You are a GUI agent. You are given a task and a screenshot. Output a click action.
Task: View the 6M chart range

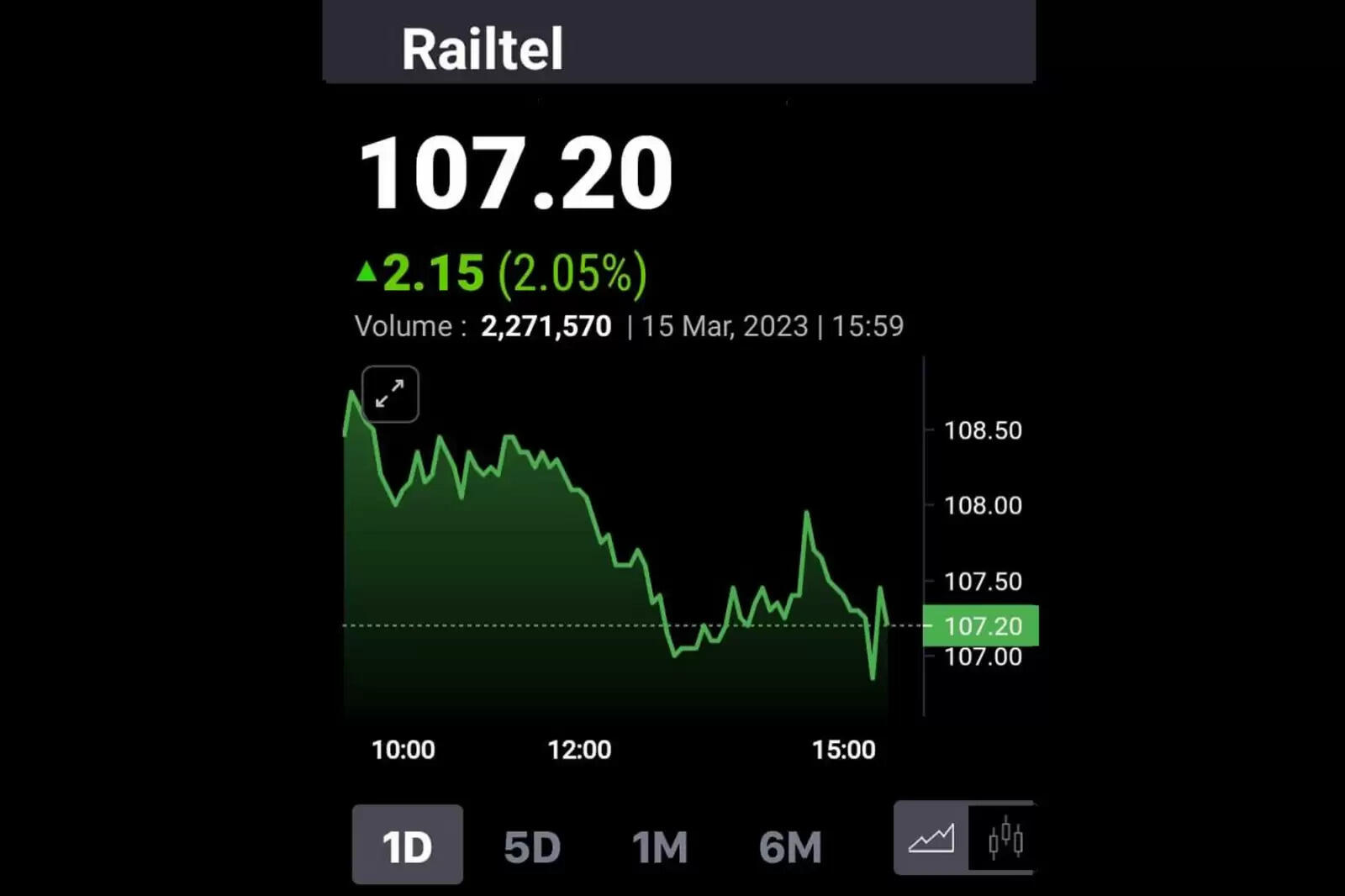[x=790, y=846]
